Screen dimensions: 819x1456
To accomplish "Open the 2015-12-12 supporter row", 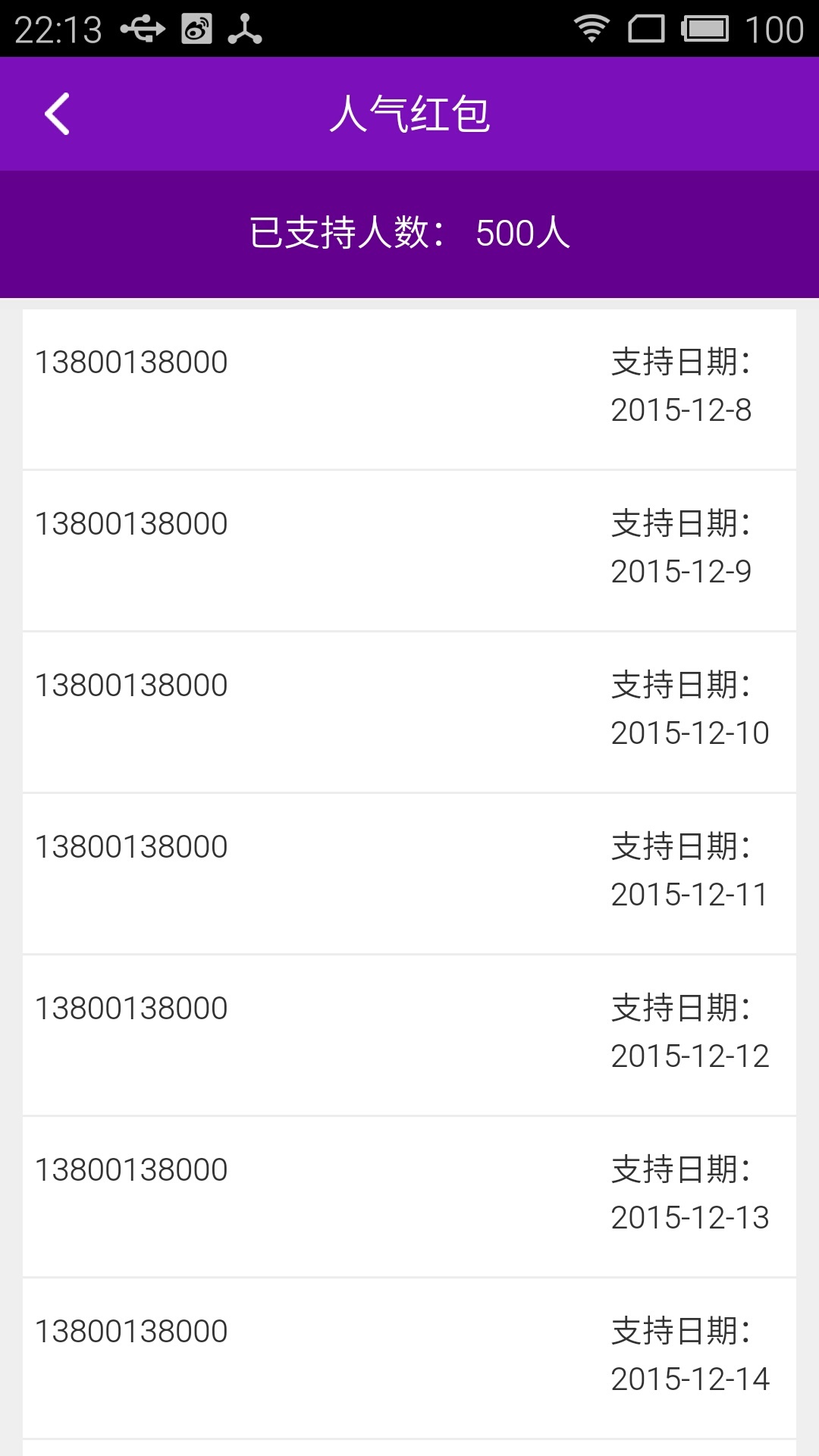I will [409, 1031].
